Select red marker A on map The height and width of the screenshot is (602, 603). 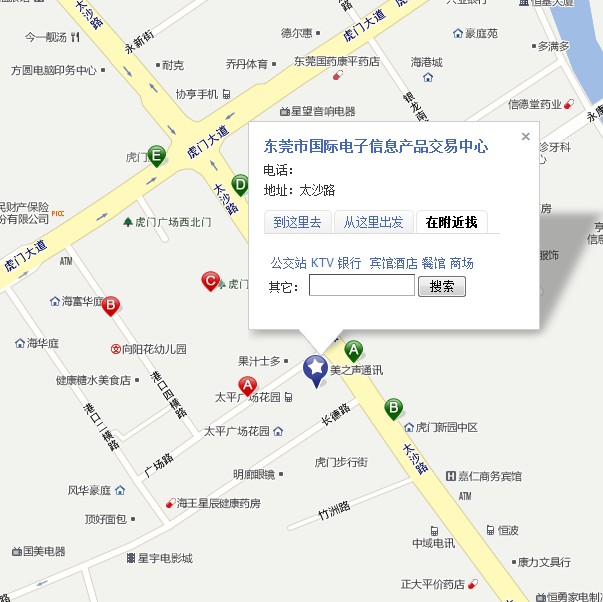pyautogui.click(x=247, y=385)
